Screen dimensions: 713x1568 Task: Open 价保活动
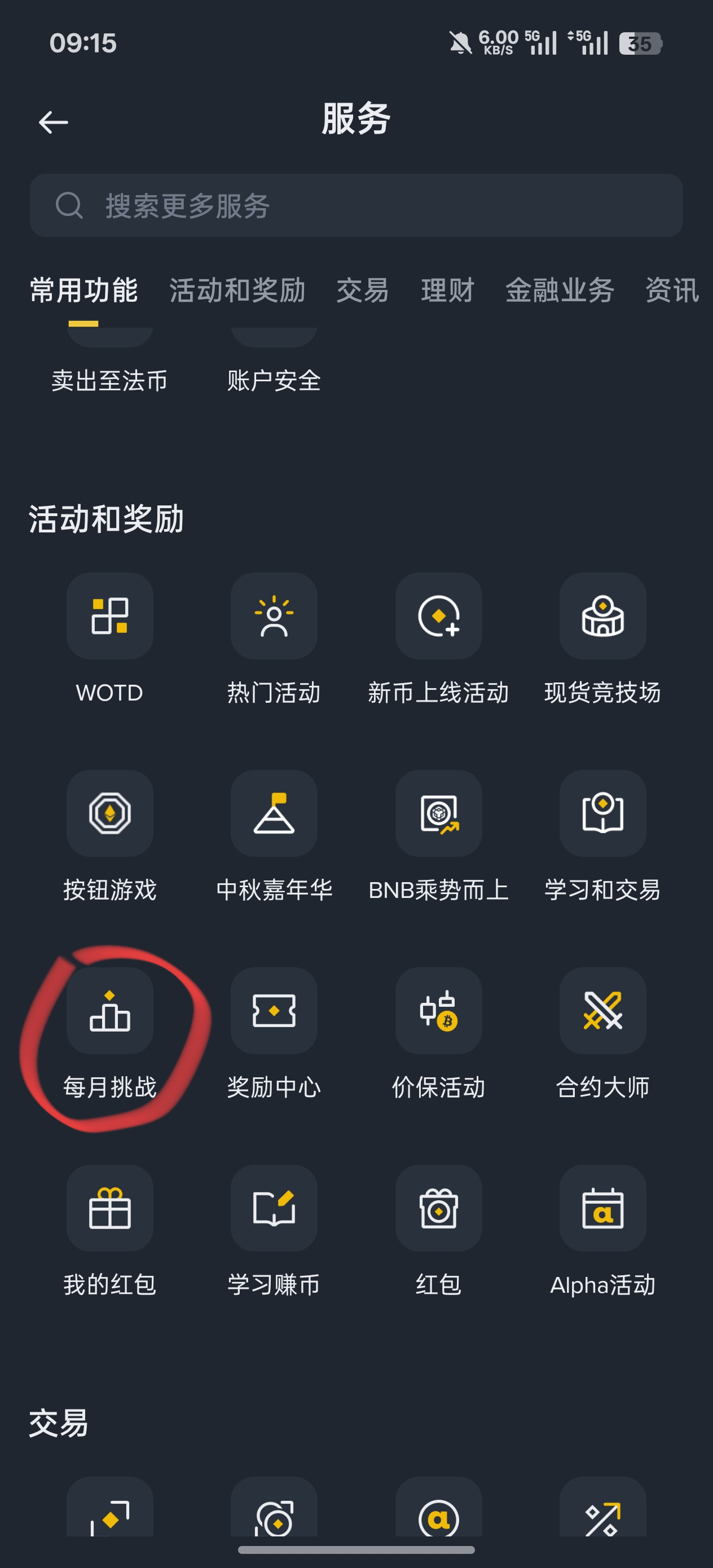438,1010
